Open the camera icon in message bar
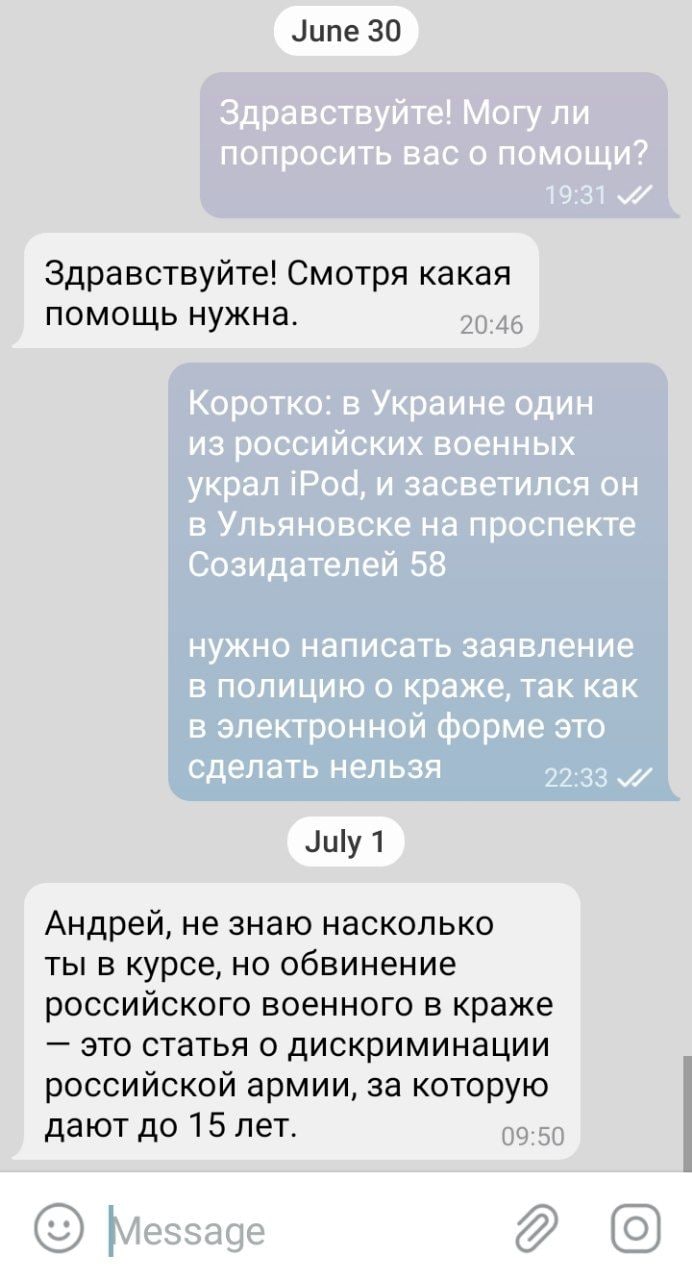This screenshot has height=1280, width=692. [636, 1227]
